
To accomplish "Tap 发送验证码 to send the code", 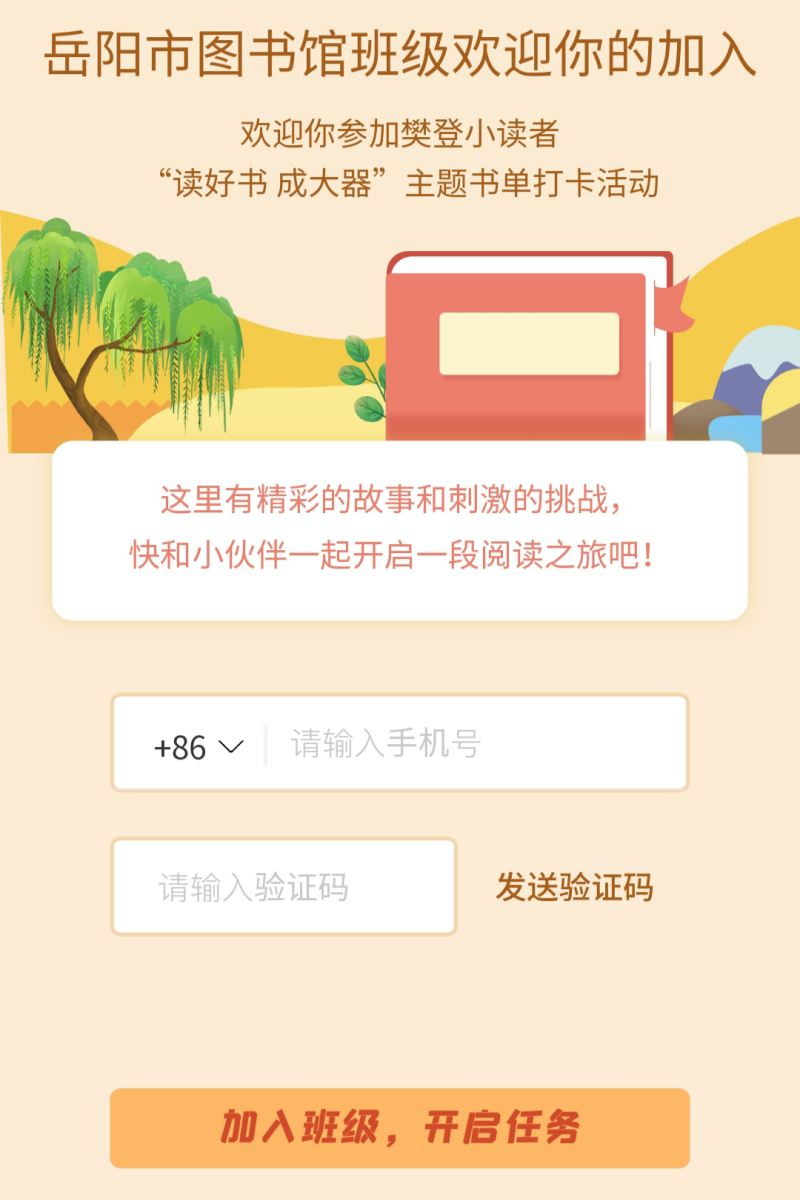I will coord(574,887).
